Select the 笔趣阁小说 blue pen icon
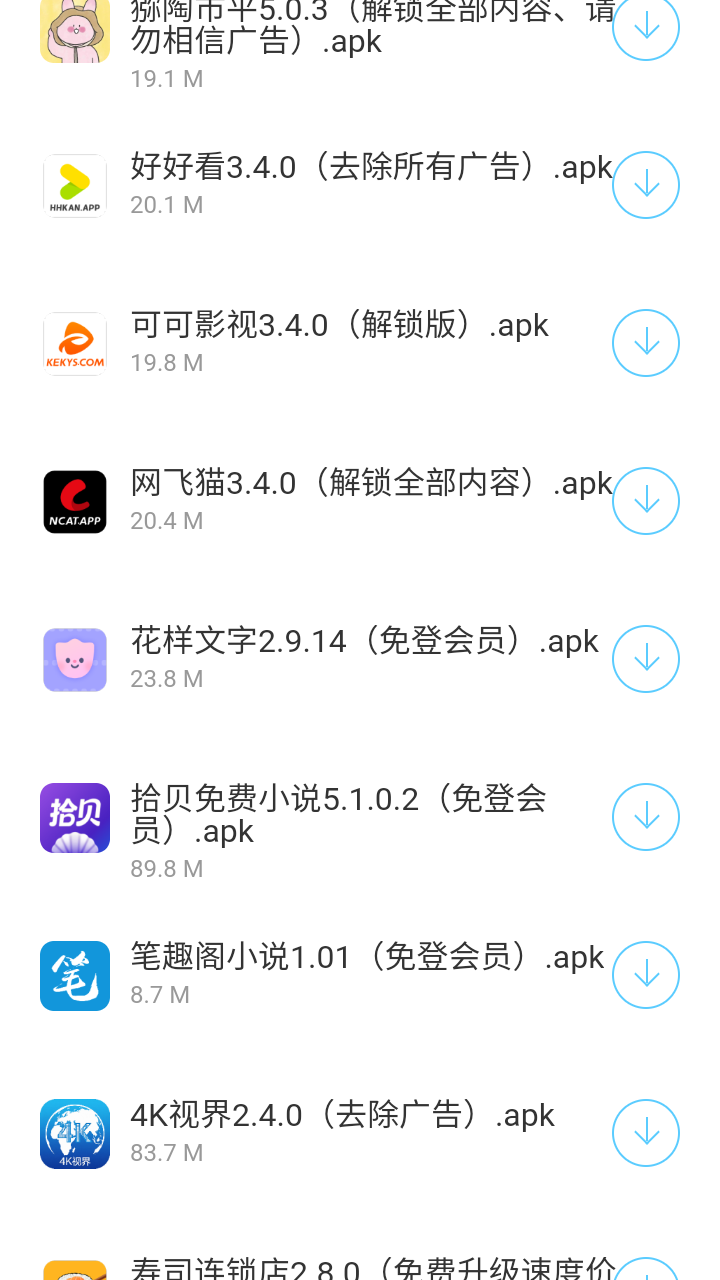The image size is (720, 1280). point(74,975)
